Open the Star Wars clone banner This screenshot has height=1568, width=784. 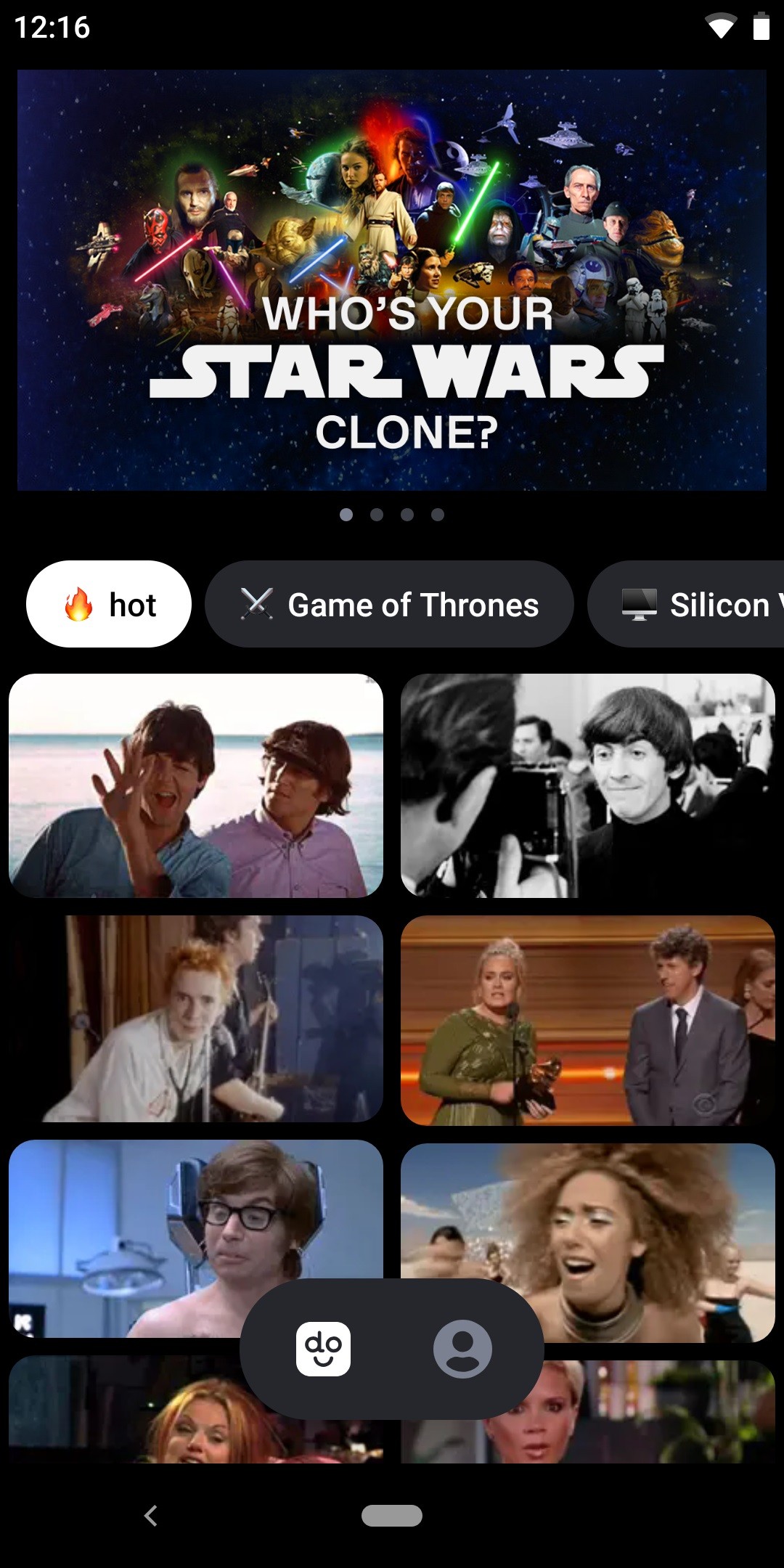pos(392,279)
